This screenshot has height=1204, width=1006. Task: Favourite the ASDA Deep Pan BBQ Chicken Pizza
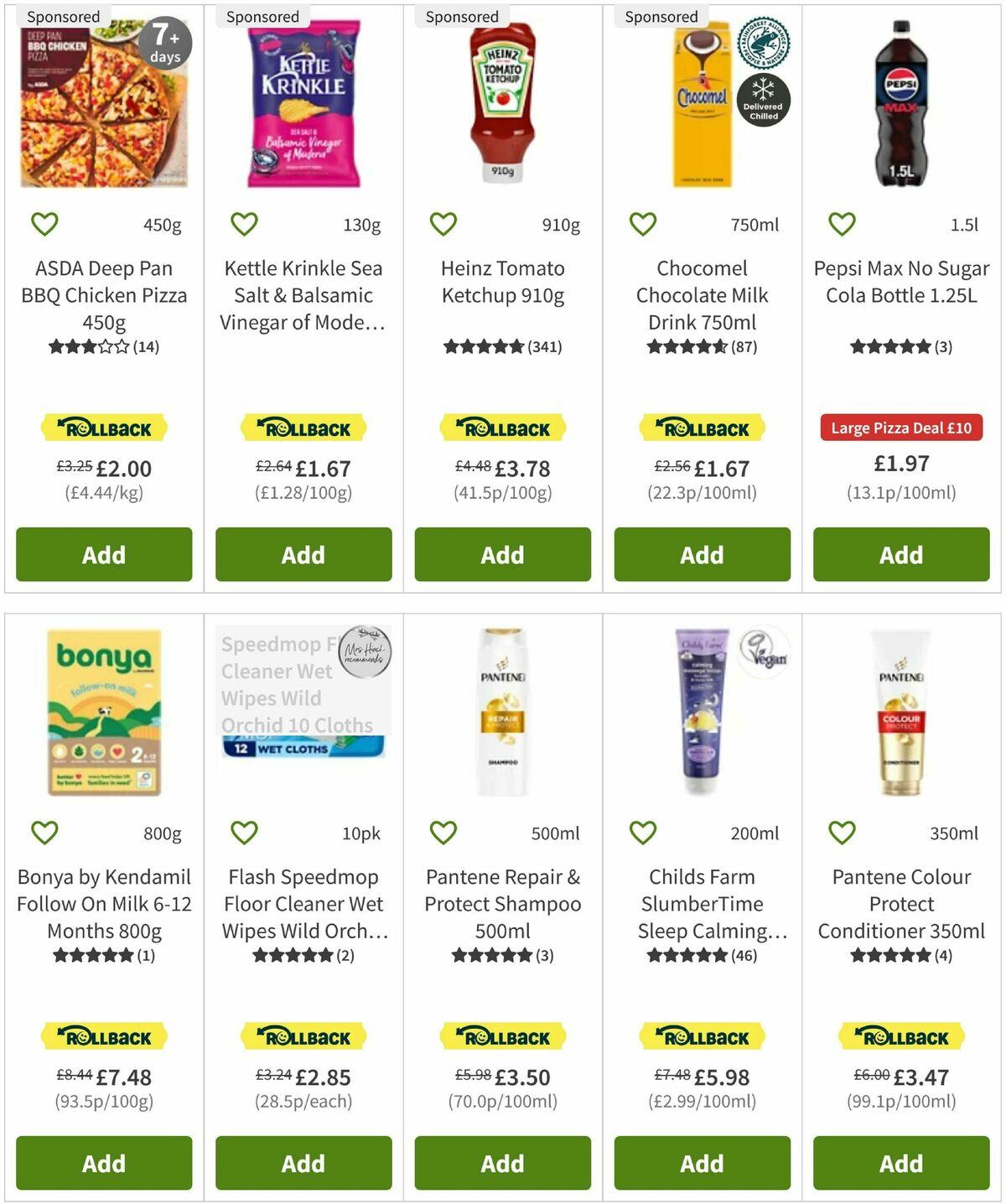pos(44,224)
